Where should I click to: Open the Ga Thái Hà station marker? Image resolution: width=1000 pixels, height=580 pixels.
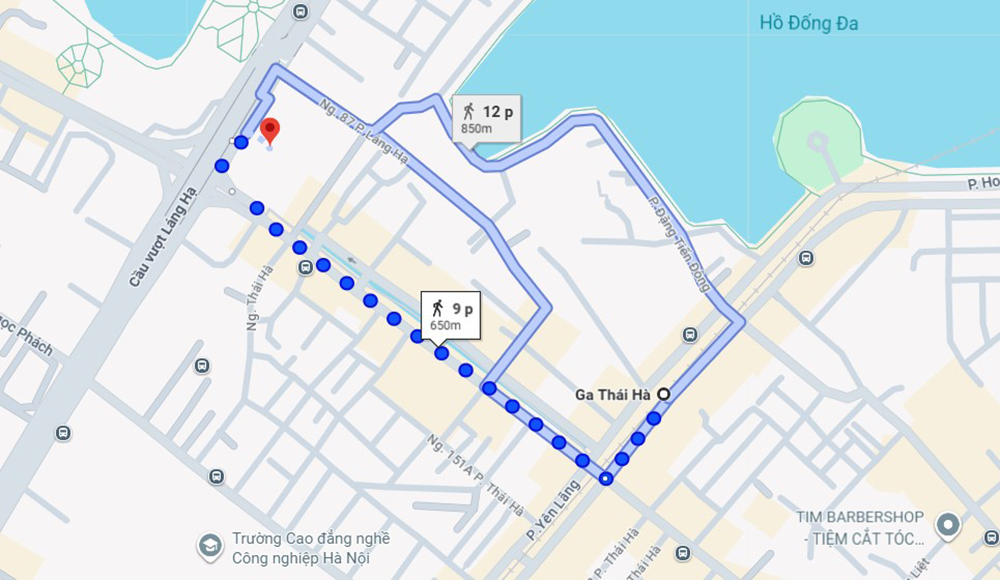663,394
